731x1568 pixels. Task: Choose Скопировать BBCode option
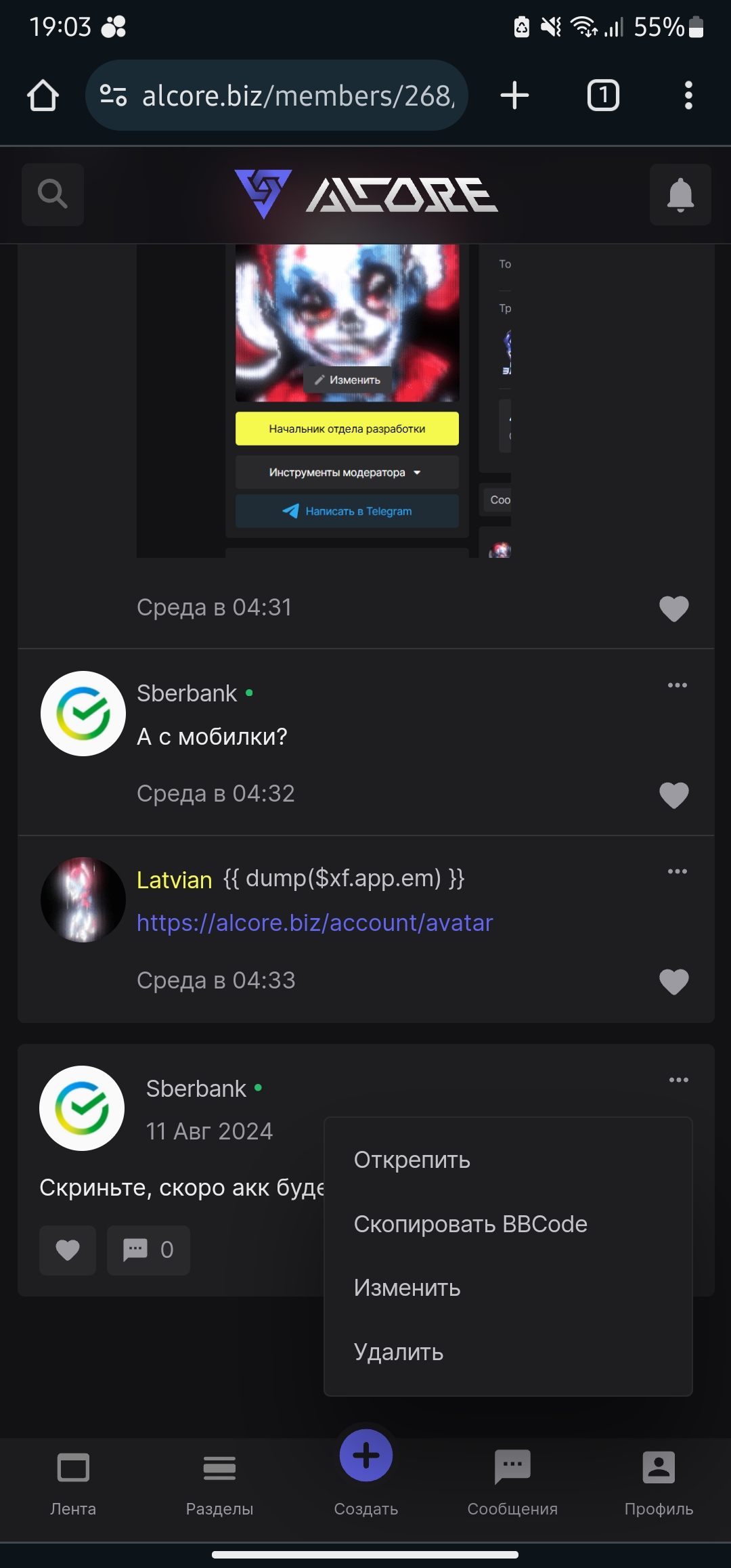coord(470,1224)
